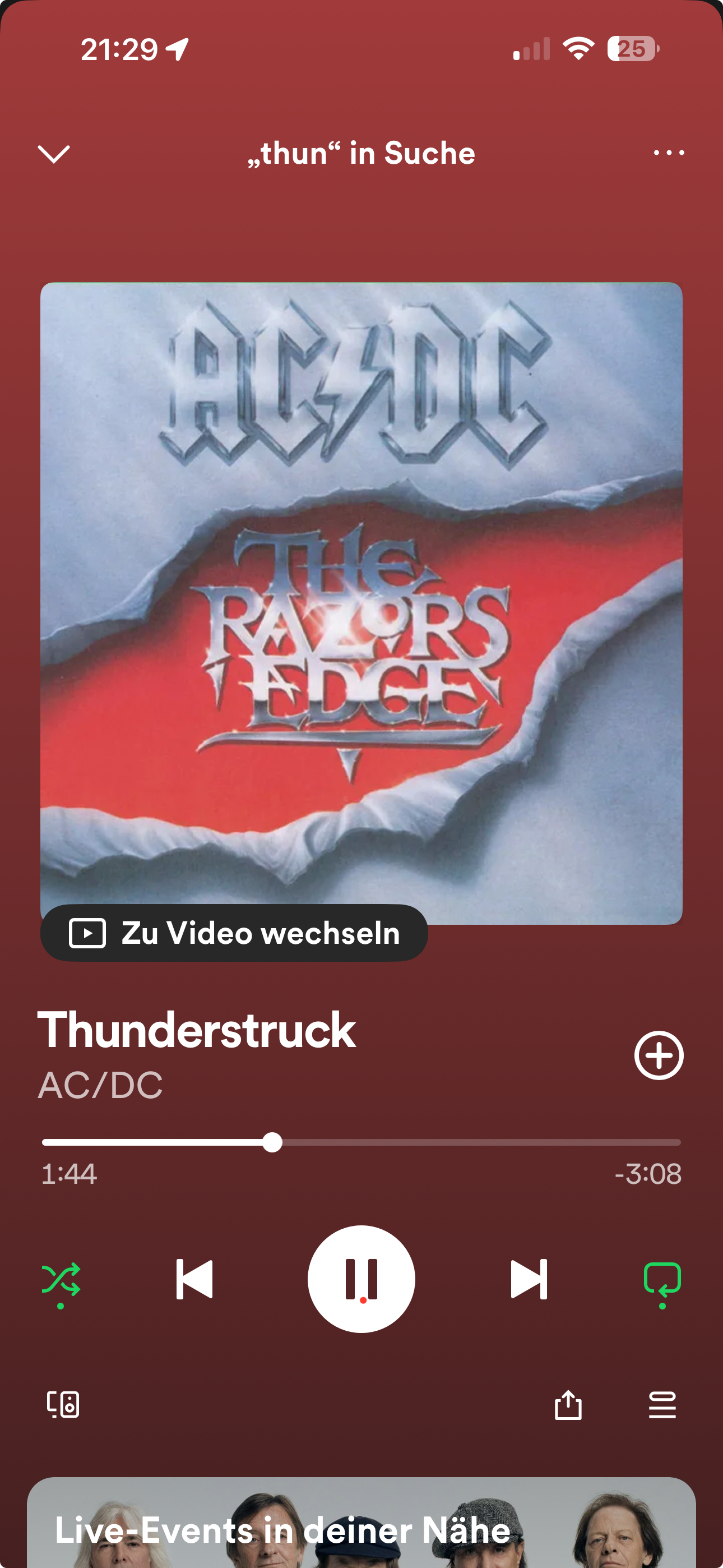The height and width of the screenshot is (1568, 723).
Task: Add Thunderstruck to your library
Action: 659,1055
